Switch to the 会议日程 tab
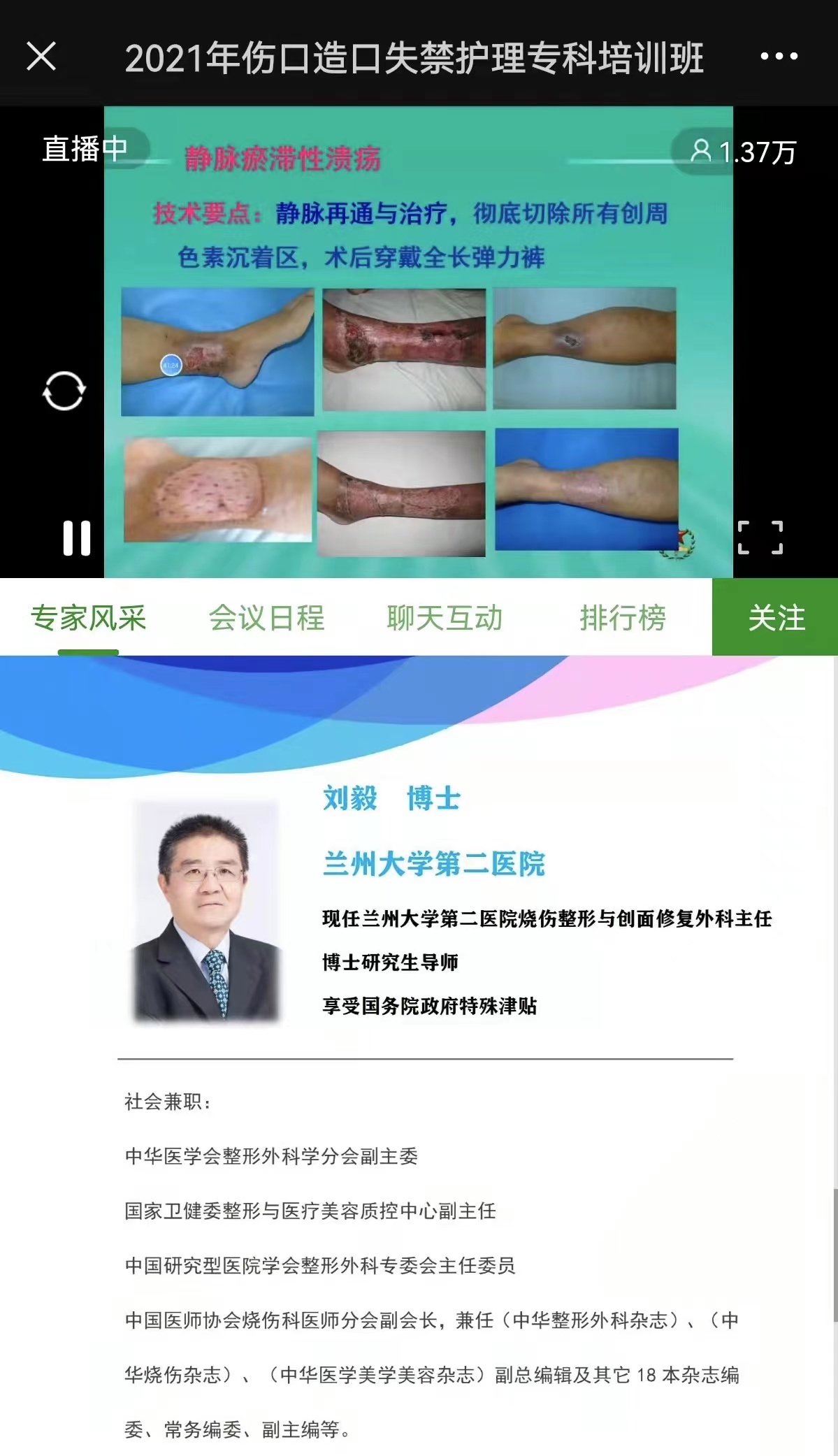The height and width of the screenshot is (1456, 838). (x=266, y=618)
